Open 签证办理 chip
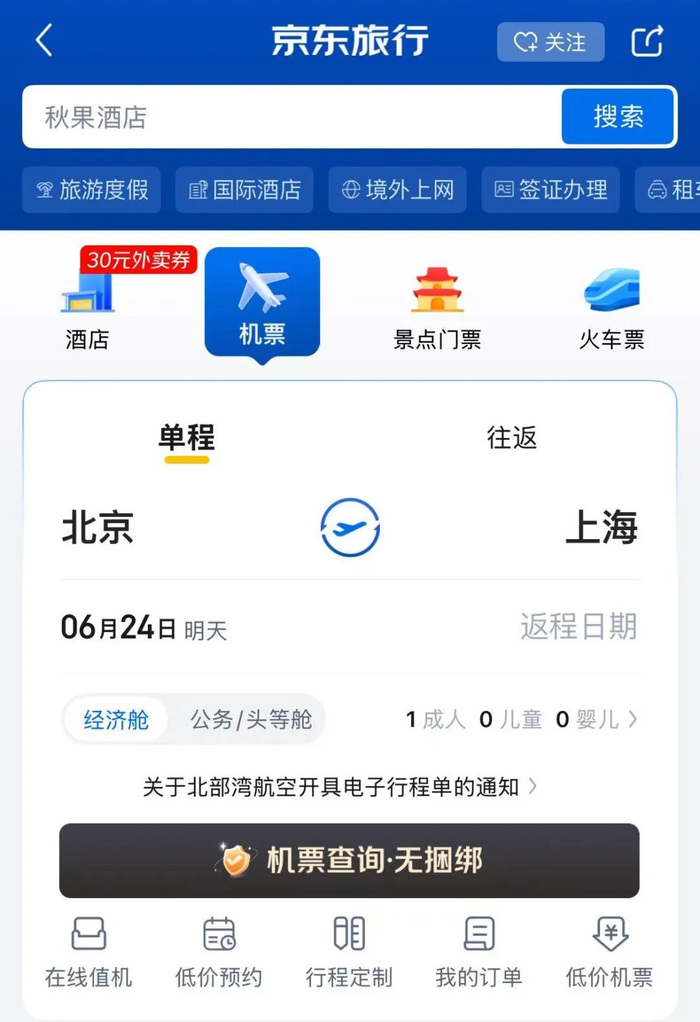700x1022 pixels. tap(551, 190)
